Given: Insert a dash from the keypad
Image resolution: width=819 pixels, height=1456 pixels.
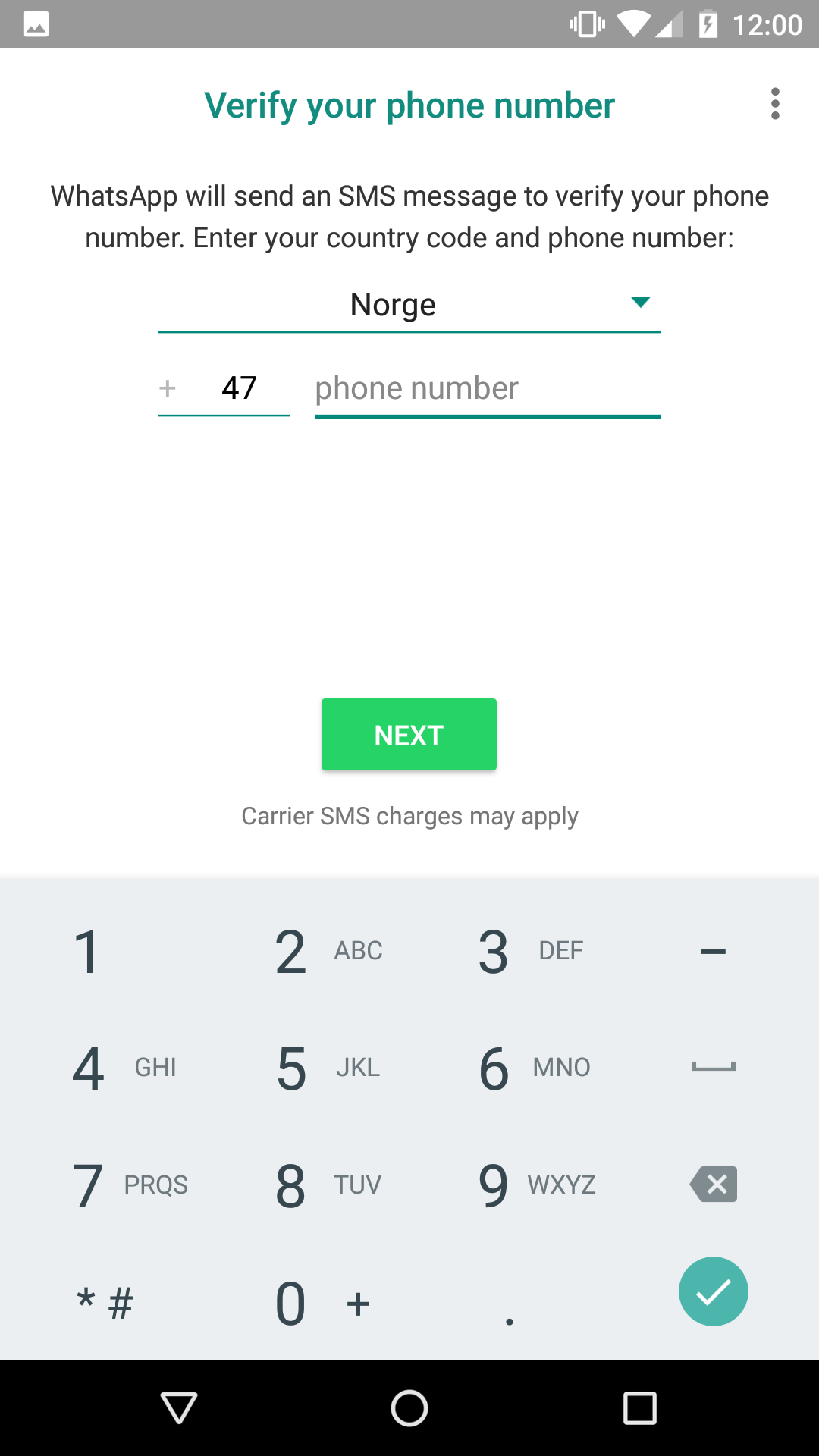Looking at the screenshot, I should pyautogui.click(x=714, y=952).
